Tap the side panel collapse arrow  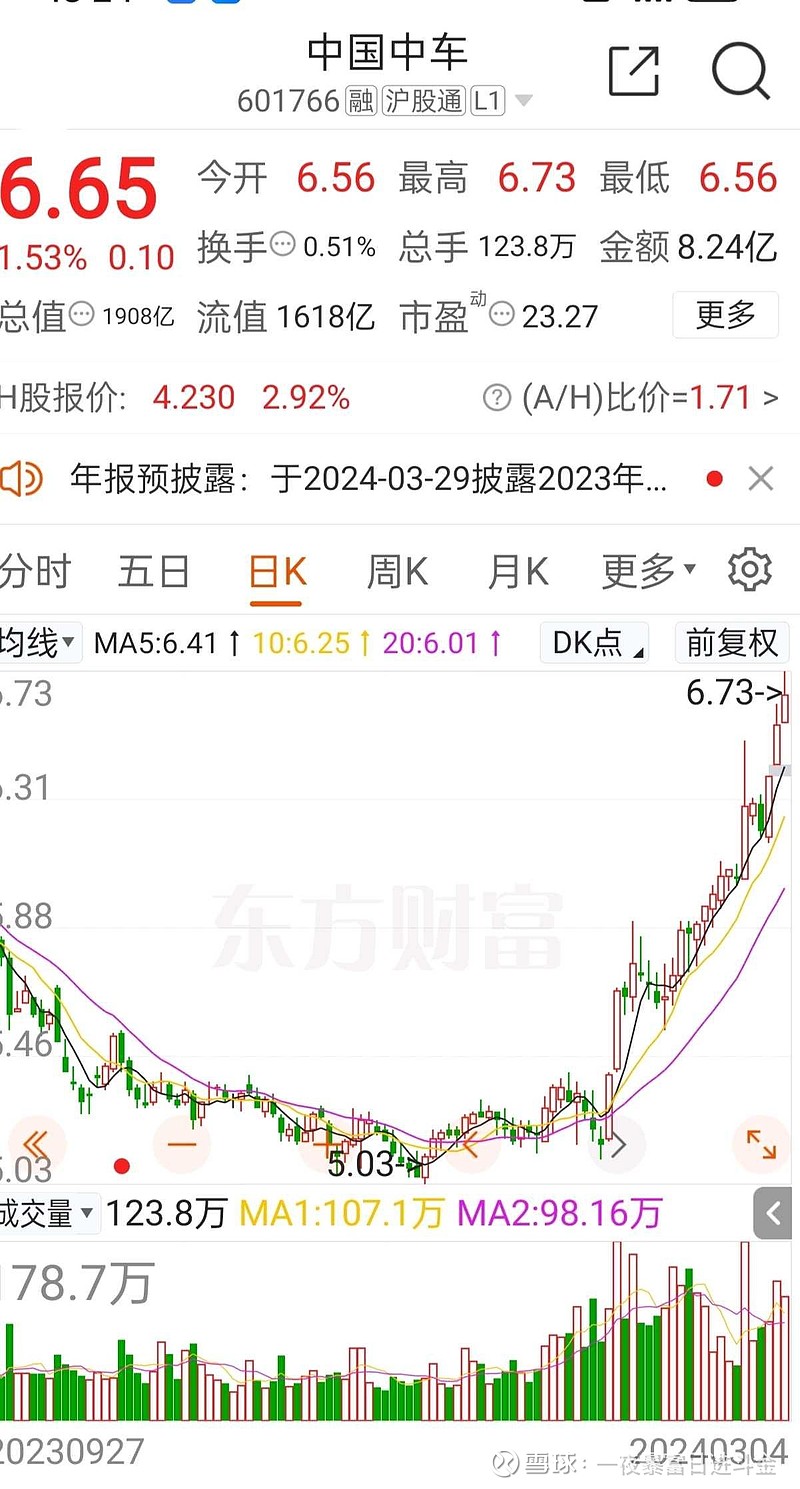click(x=773, y=1214)
